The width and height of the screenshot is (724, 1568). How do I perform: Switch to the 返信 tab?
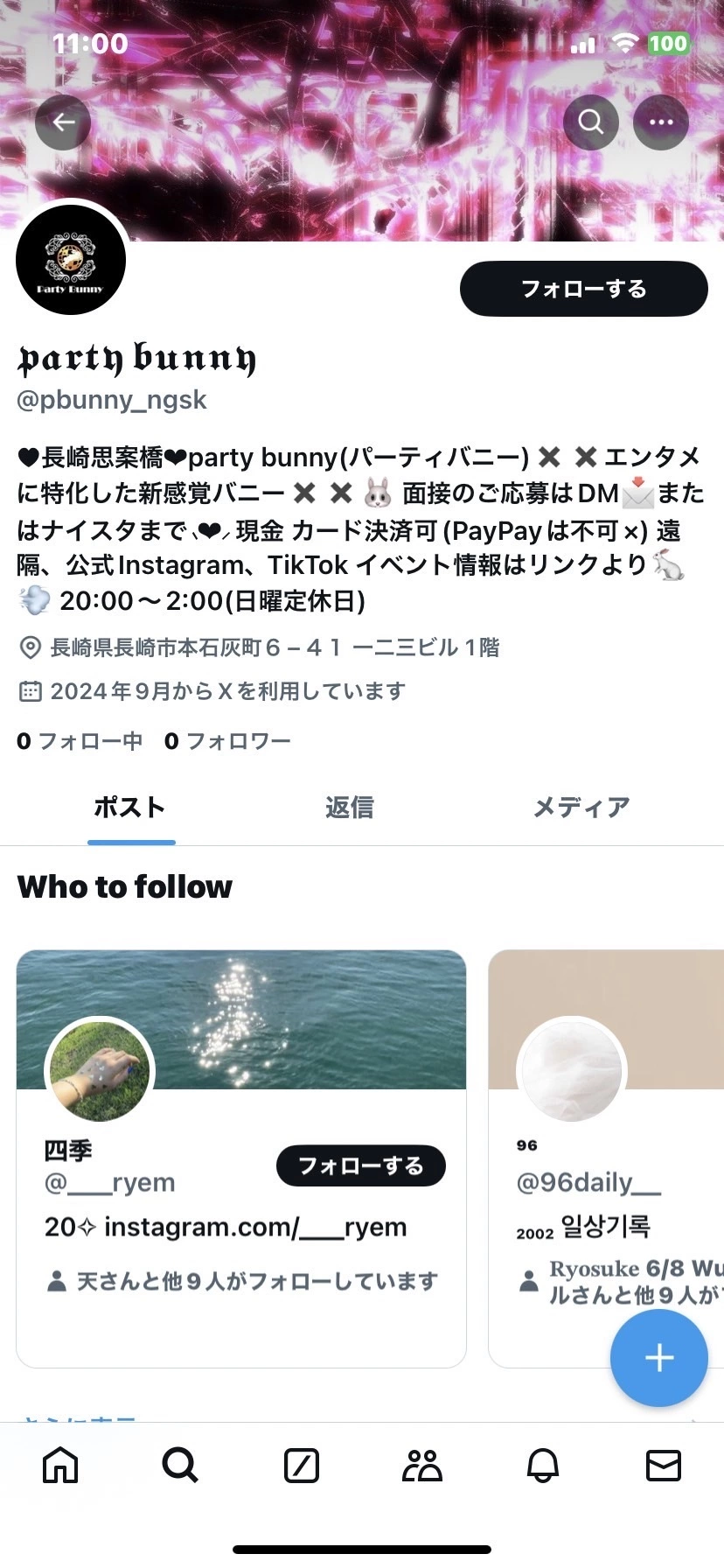pos(350,807)
